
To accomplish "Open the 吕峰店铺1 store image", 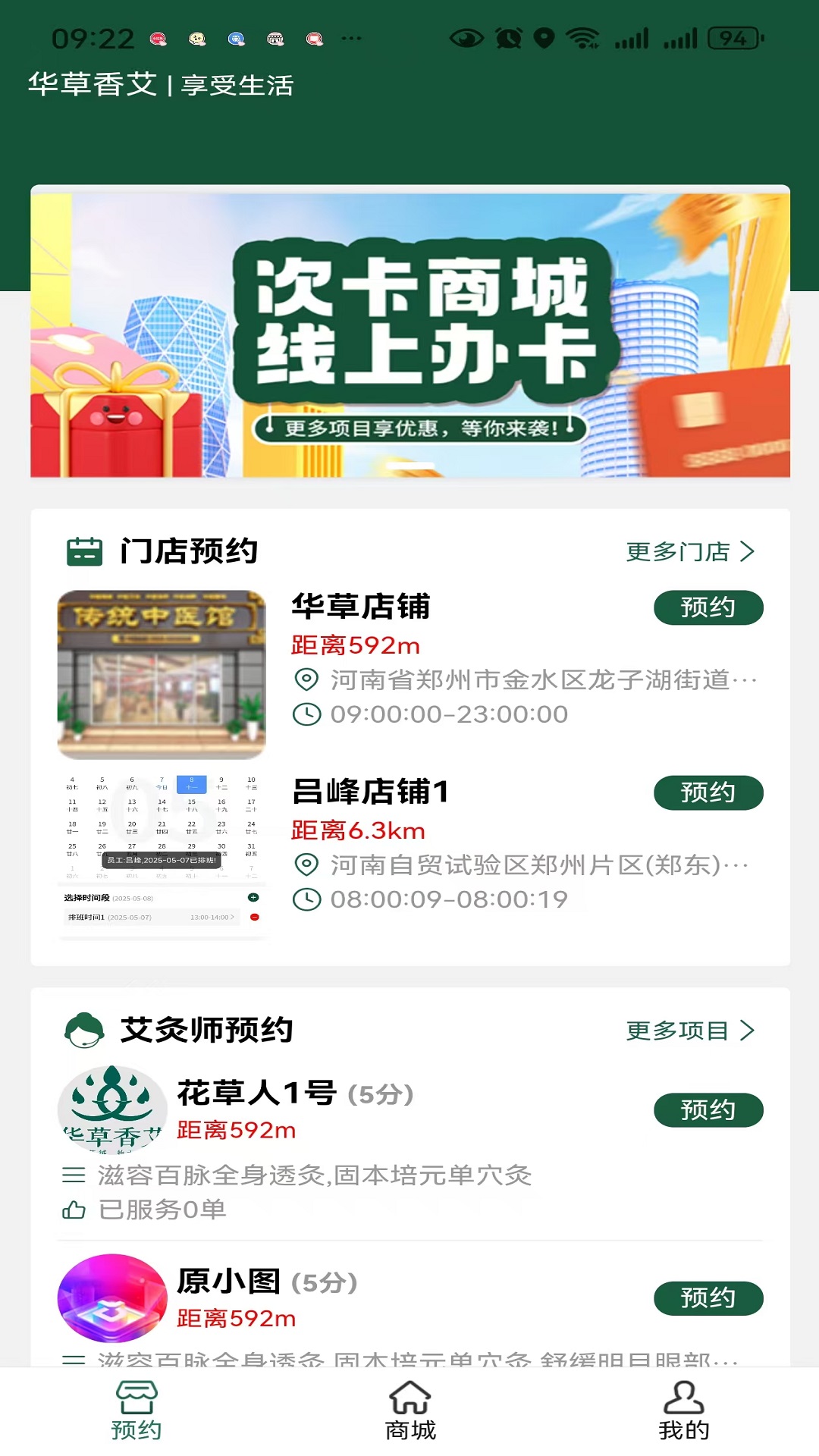I will 162,857.
